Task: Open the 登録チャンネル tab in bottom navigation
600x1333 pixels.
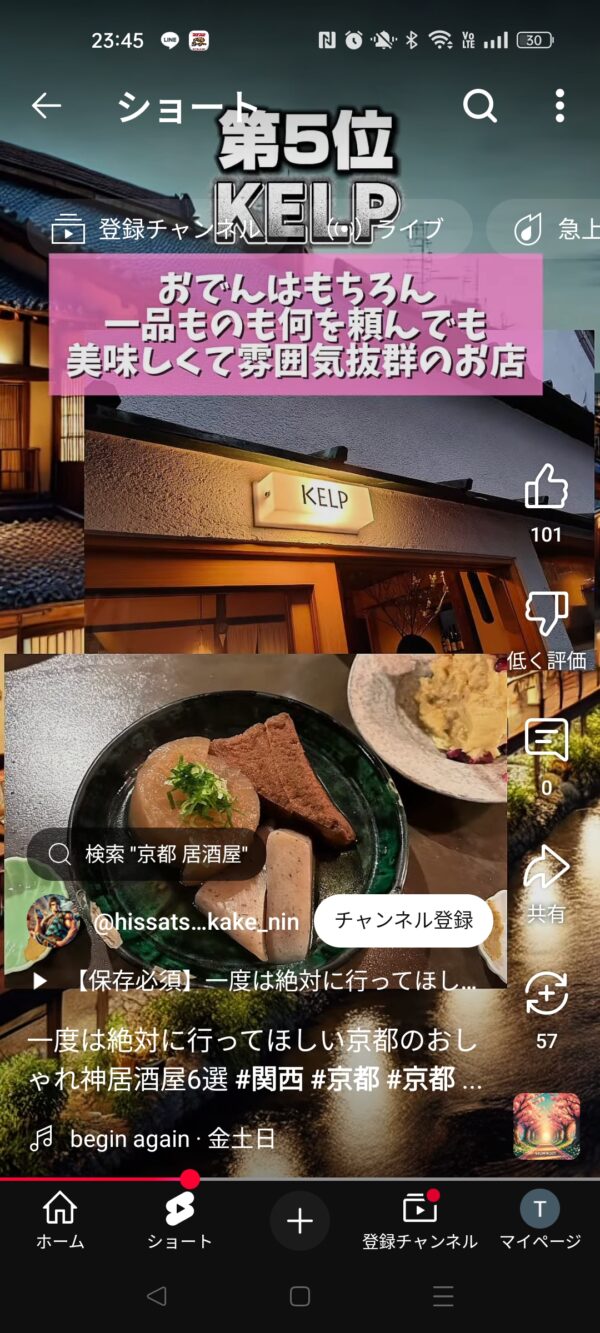Action: (420, 1220)
